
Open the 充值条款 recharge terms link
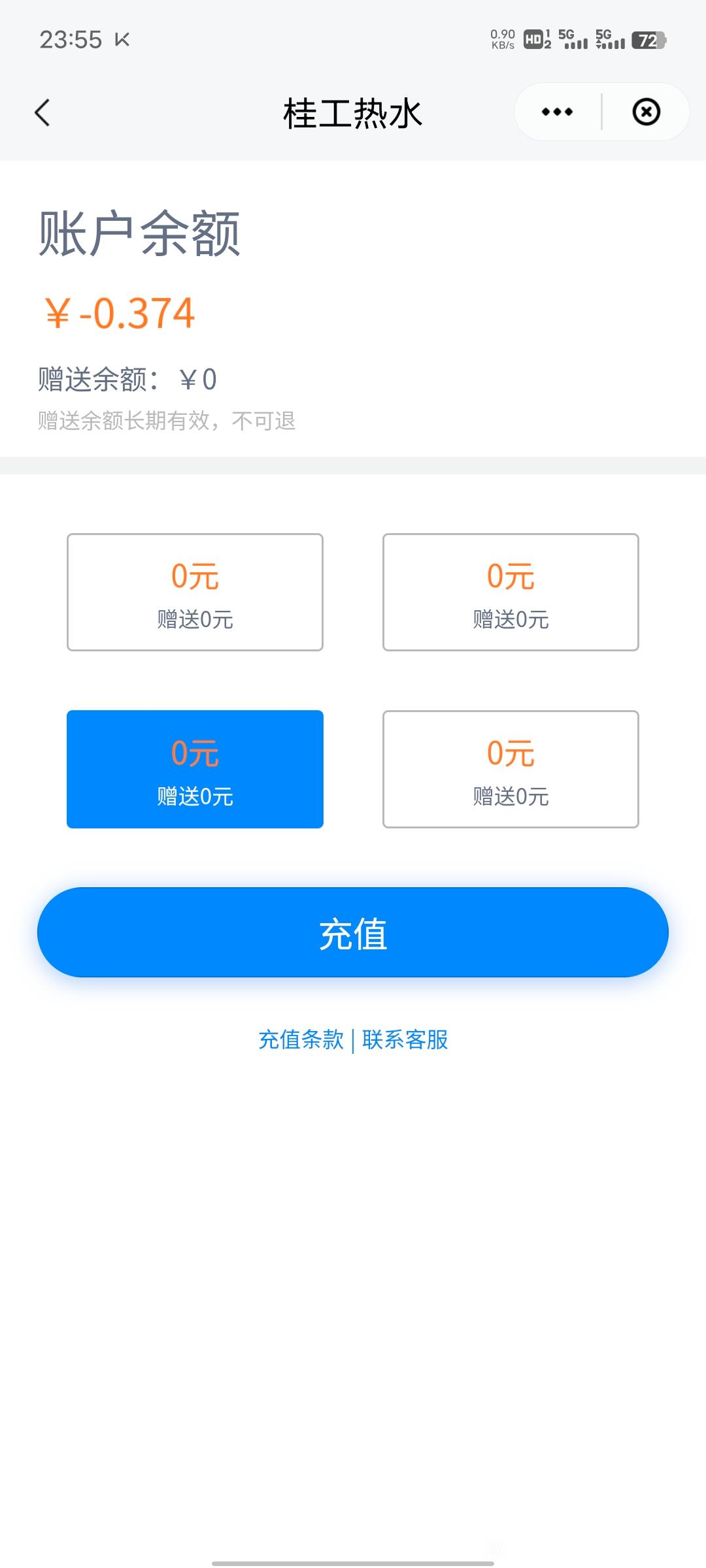(x=301, y=1039)
